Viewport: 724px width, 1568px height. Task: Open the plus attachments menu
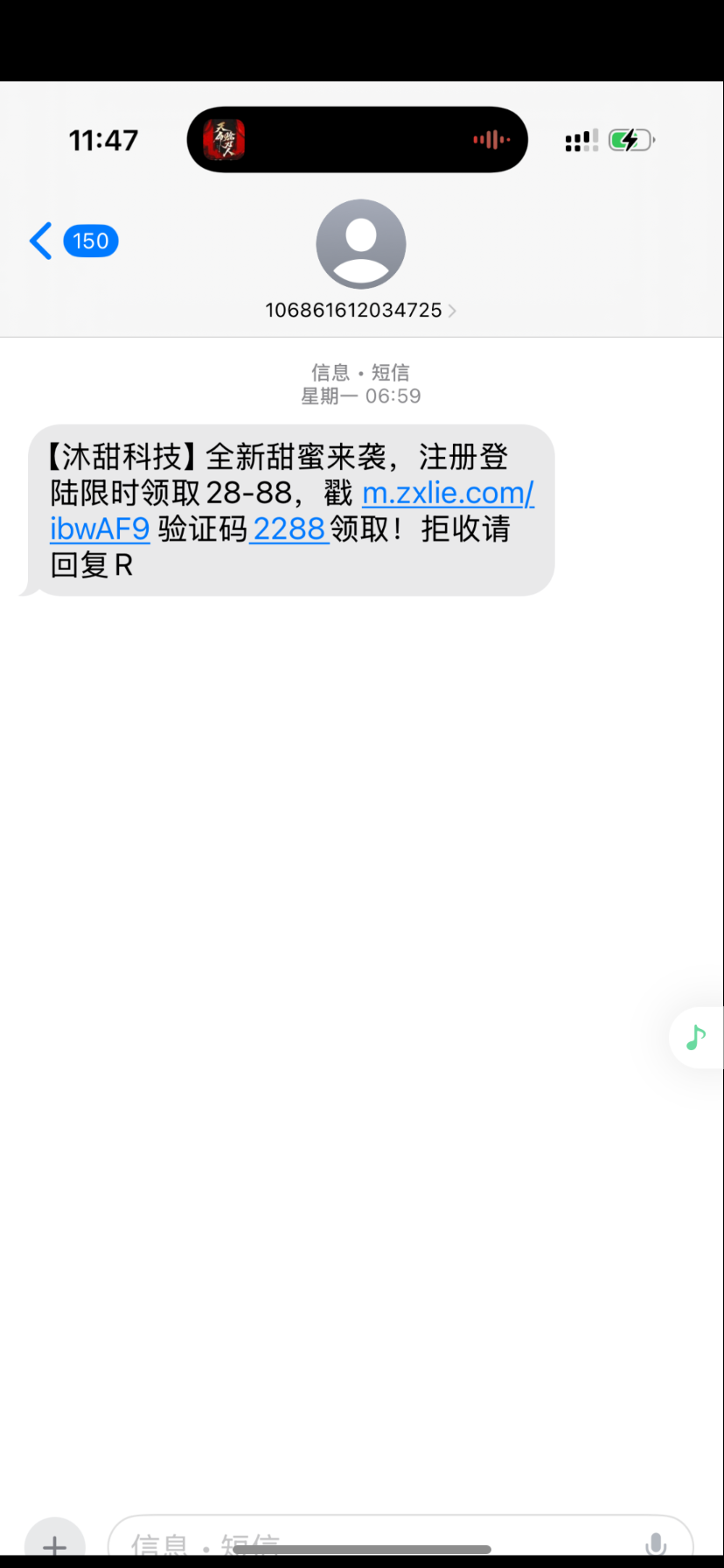pos(54,1545)
